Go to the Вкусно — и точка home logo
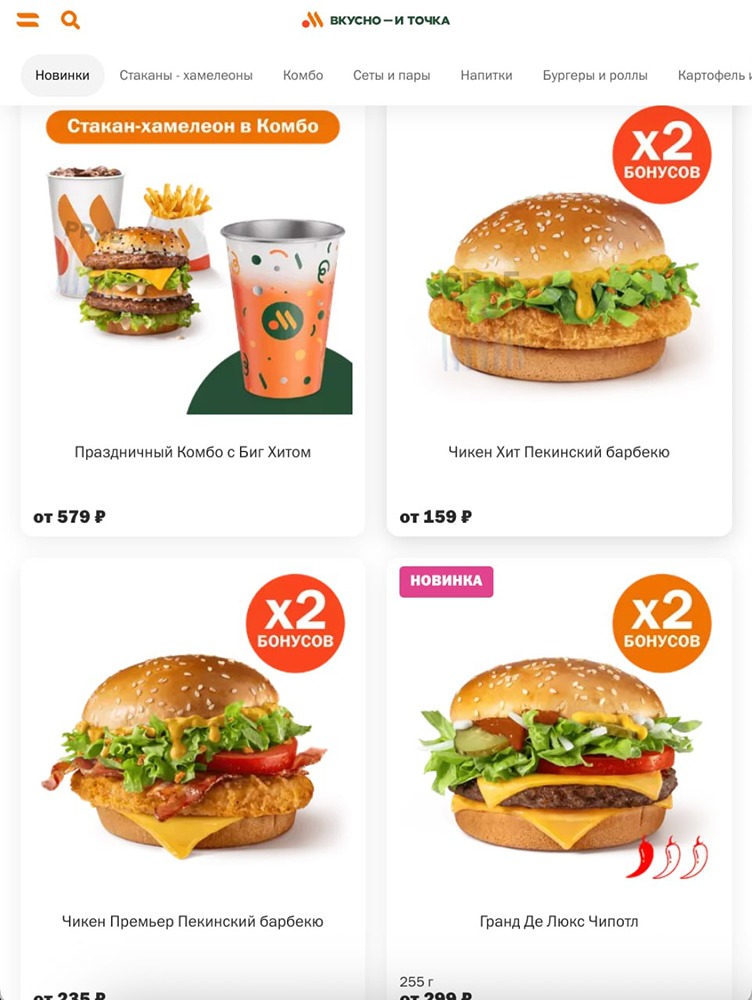 [x=376, y=20]
